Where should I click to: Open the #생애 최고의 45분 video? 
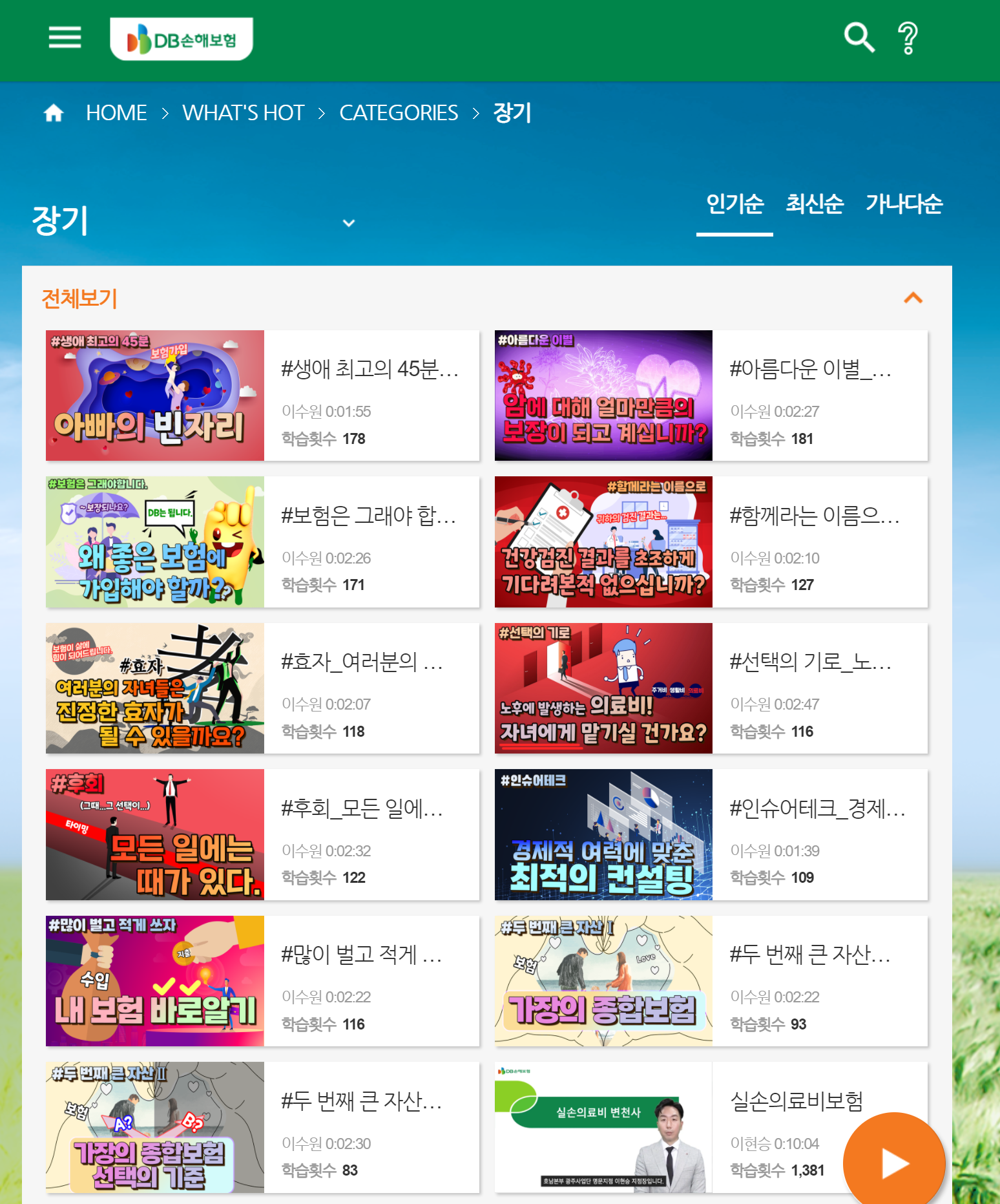click(263, 396)
